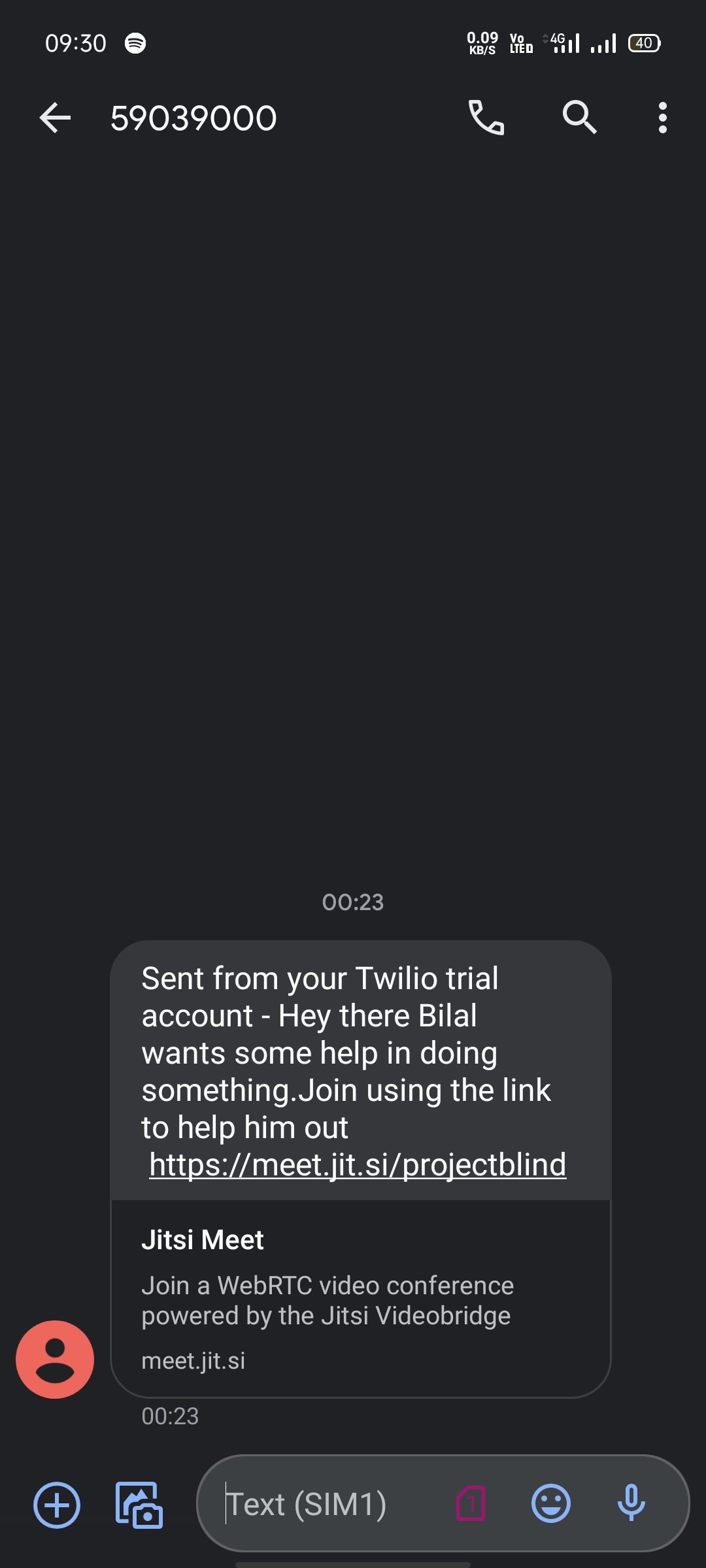Open the gallery and camera picker
Image resolution: width=706 pixels, height=1568 pixels.
(139, 1505)
